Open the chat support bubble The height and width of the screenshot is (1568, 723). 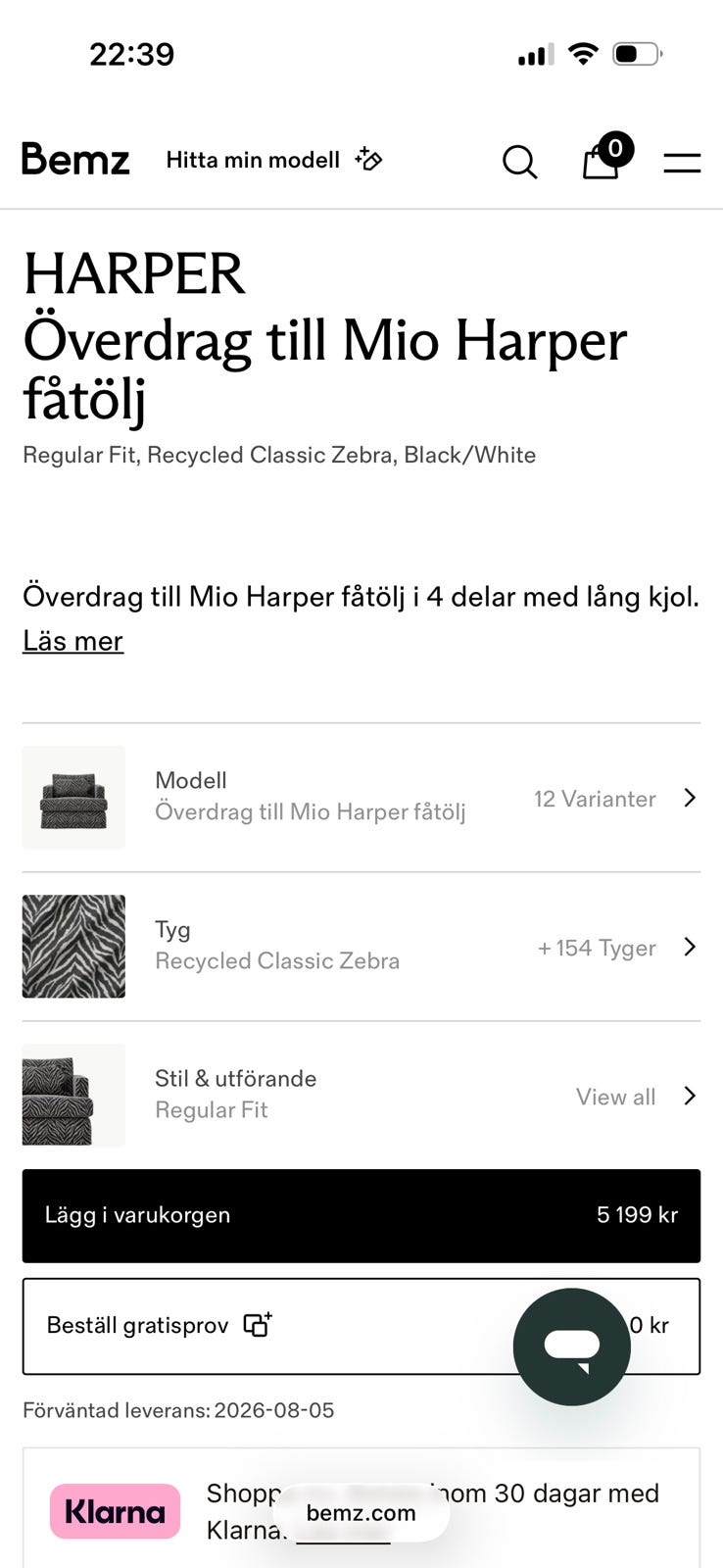572,1347
